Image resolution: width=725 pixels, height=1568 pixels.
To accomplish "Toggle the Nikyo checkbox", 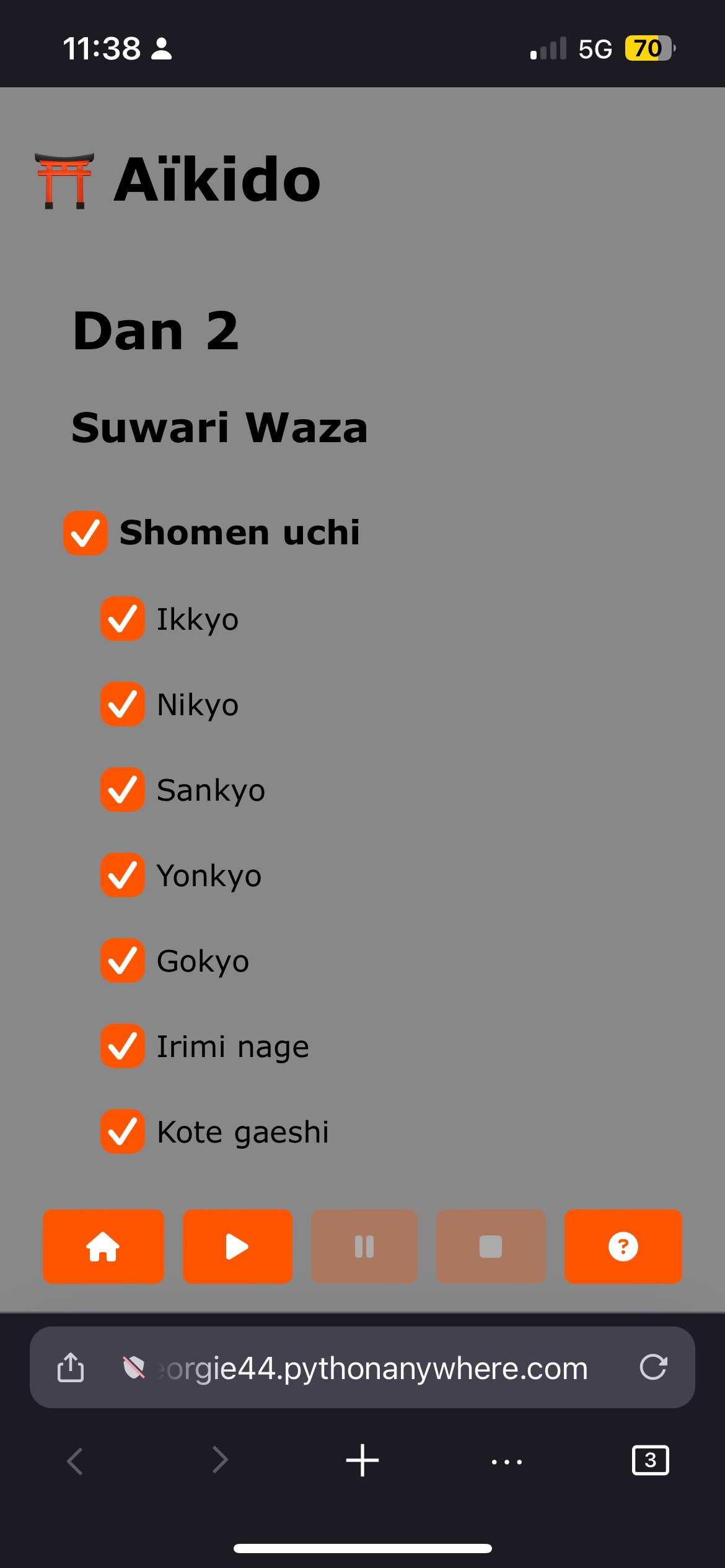I will coord(123,704).
